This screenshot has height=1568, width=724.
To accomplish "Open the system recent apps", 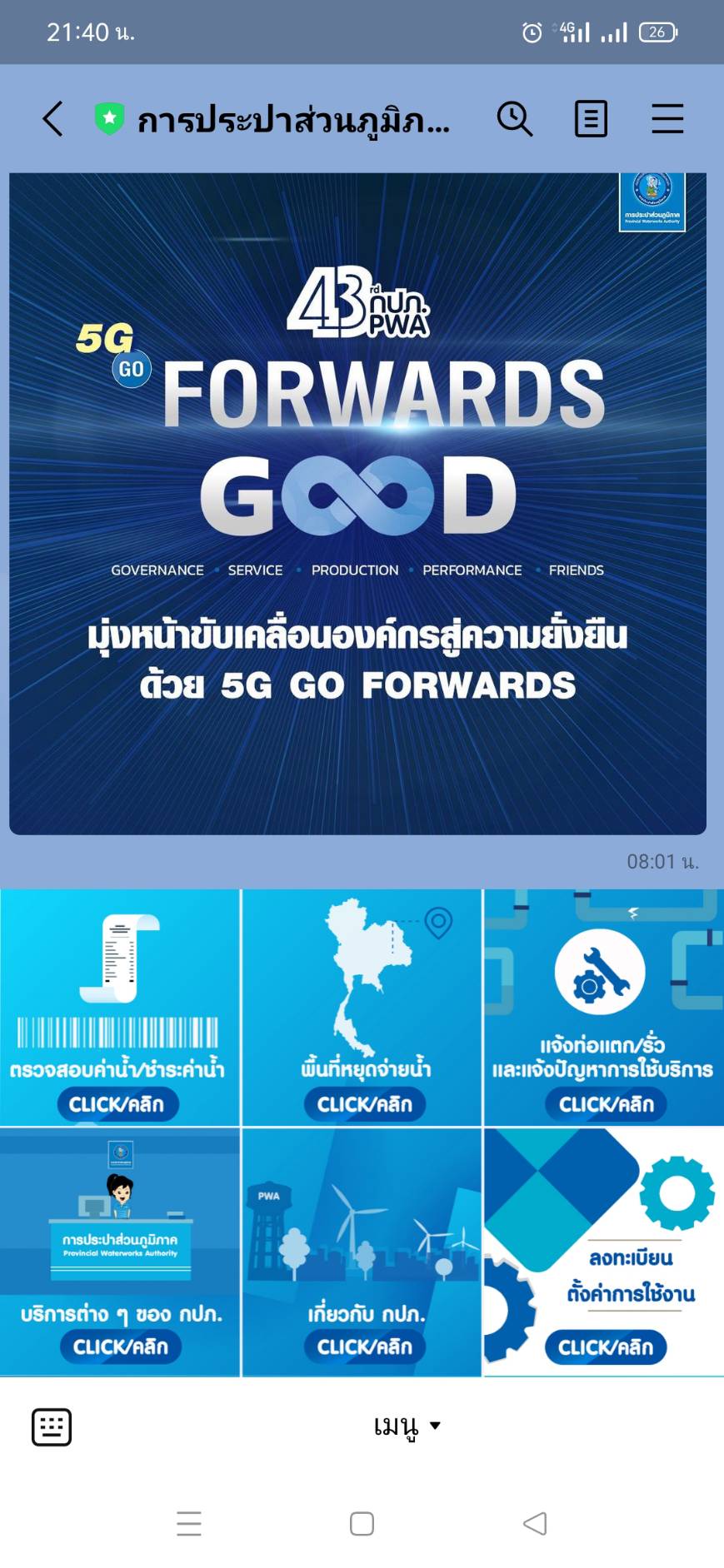I will (x=189, y=1524).
